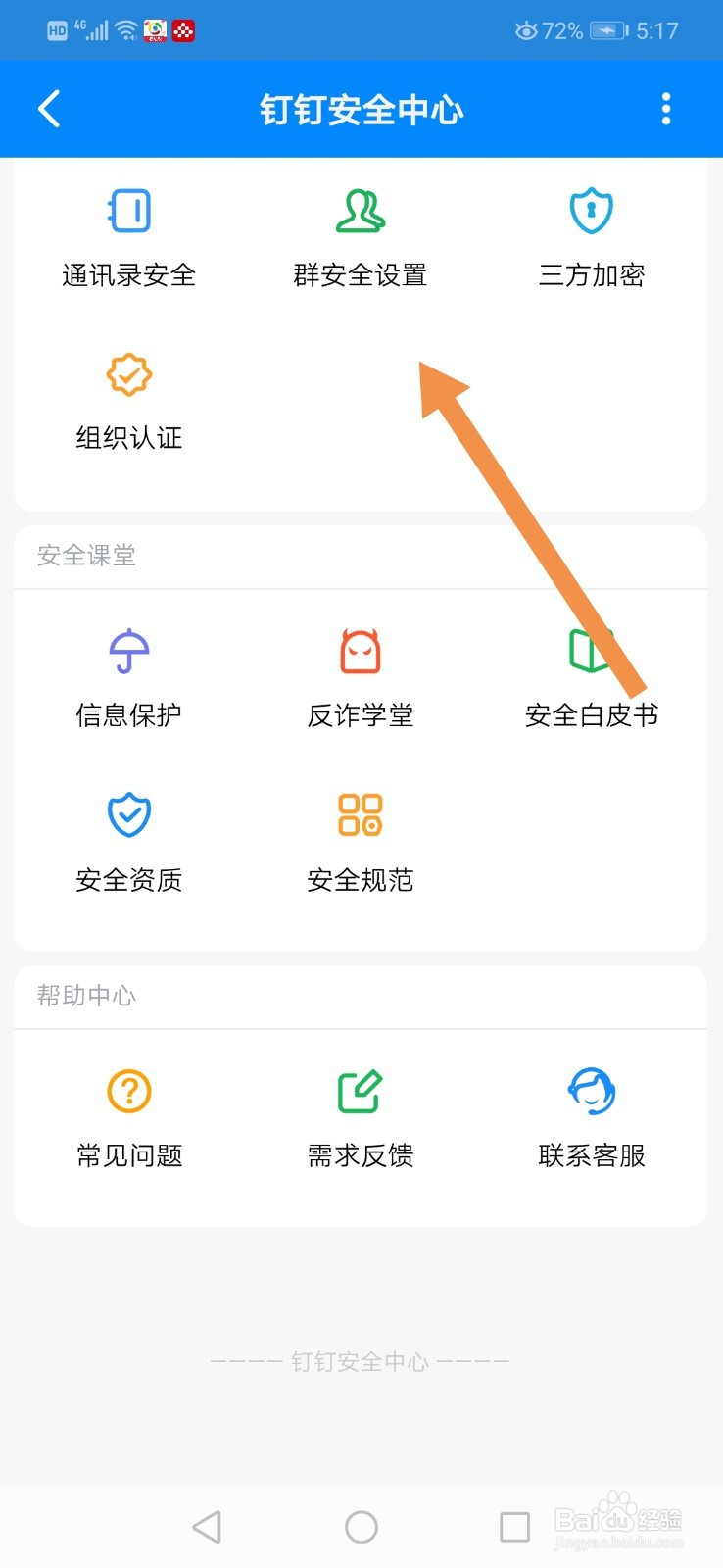The width and height of the screenshot is (723, 1568).
Task: Open 需求反馈 feedback with the pencil icon
Action: pos(360,1090)
